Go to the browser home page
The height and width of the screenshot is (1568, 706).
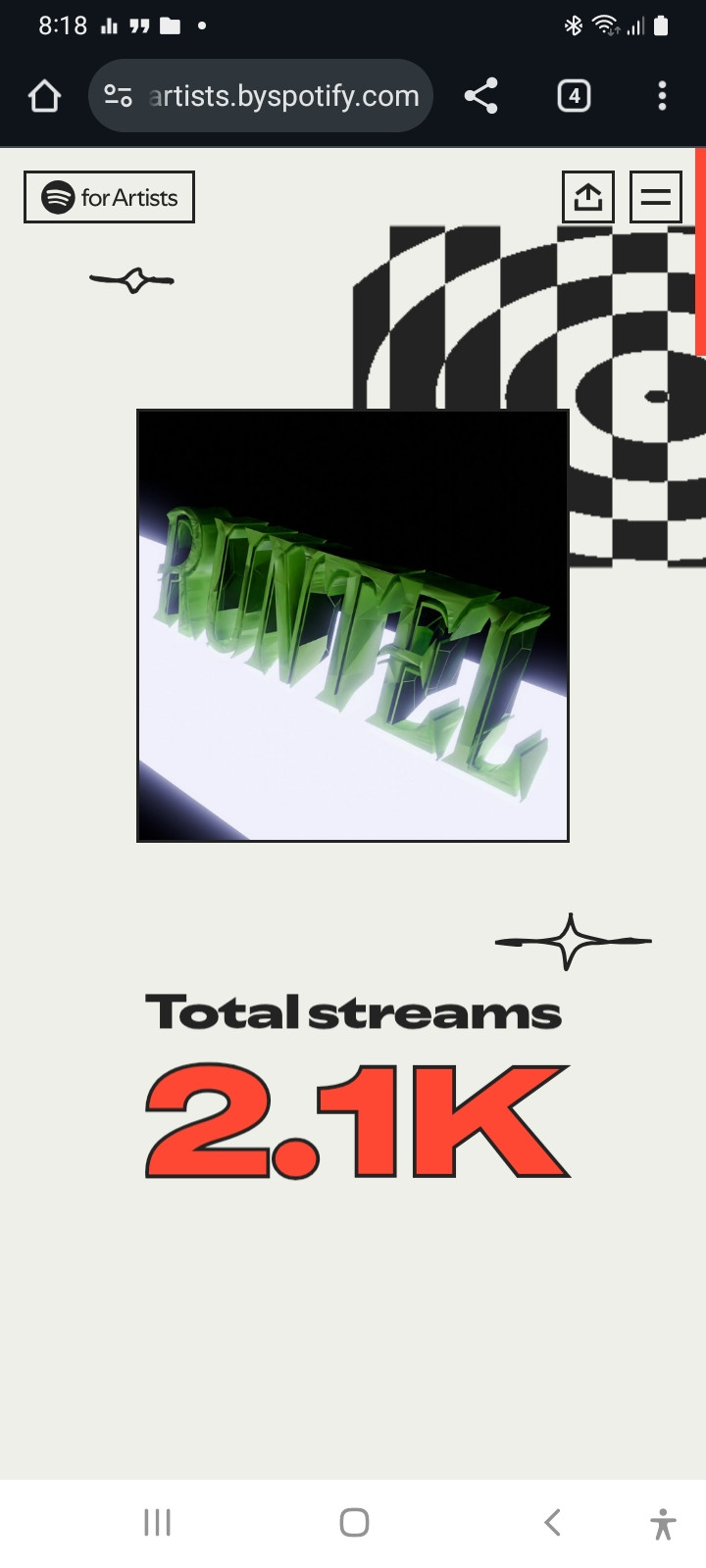(45, 96)
